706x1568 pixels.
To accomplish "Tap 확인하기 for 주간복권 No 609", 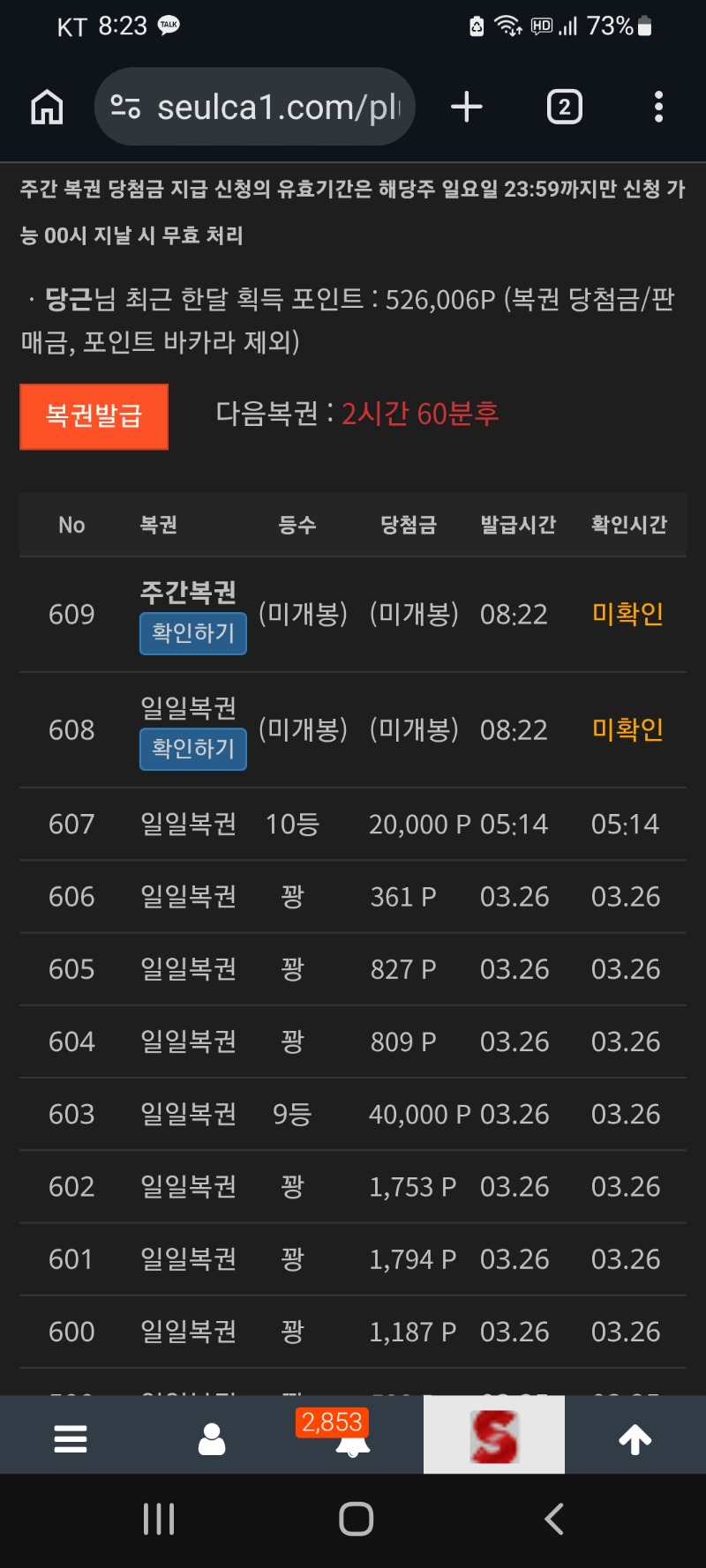I will coord(192,633).
